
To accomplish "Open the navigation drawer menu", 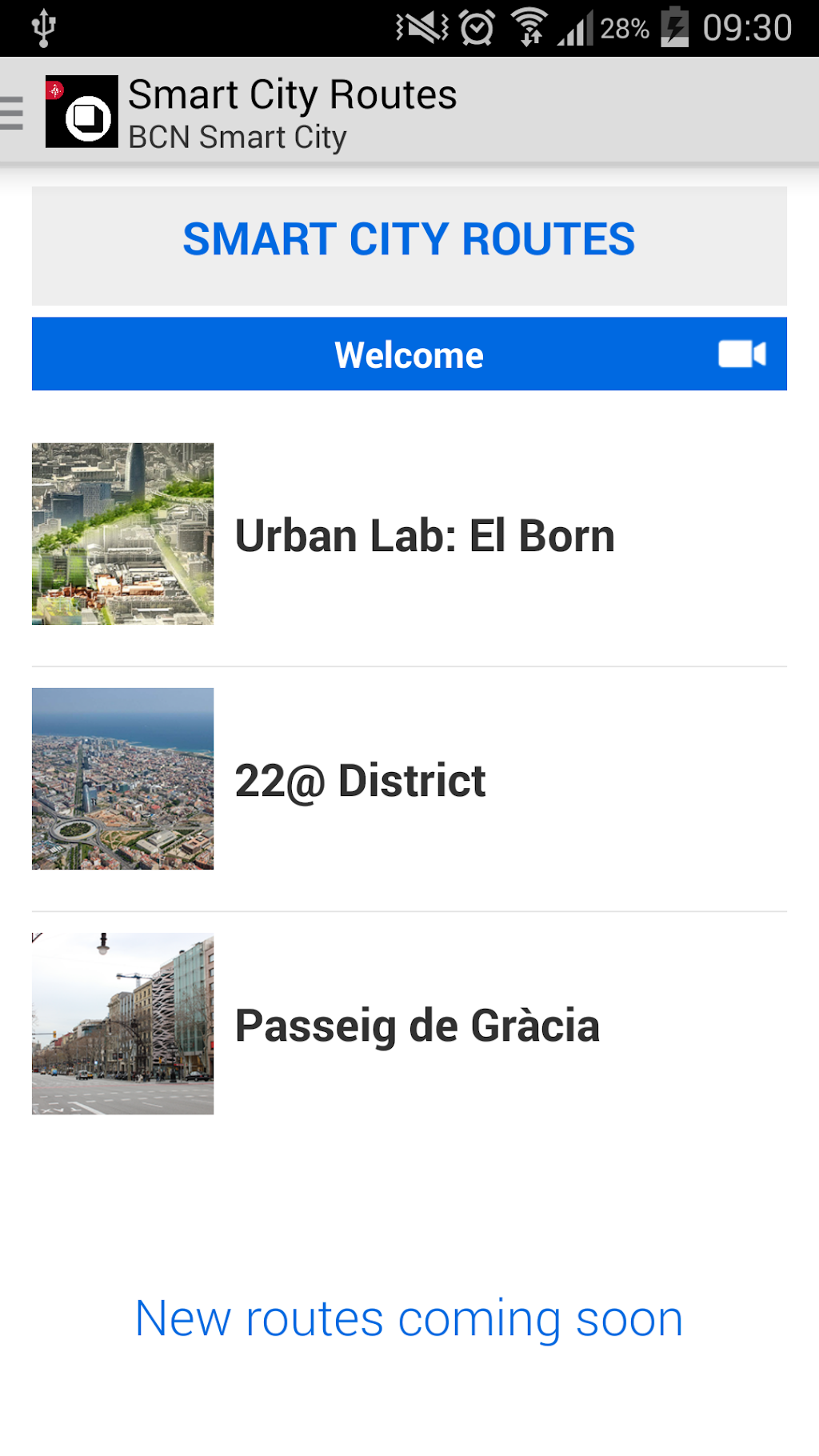I will (13, 112).
